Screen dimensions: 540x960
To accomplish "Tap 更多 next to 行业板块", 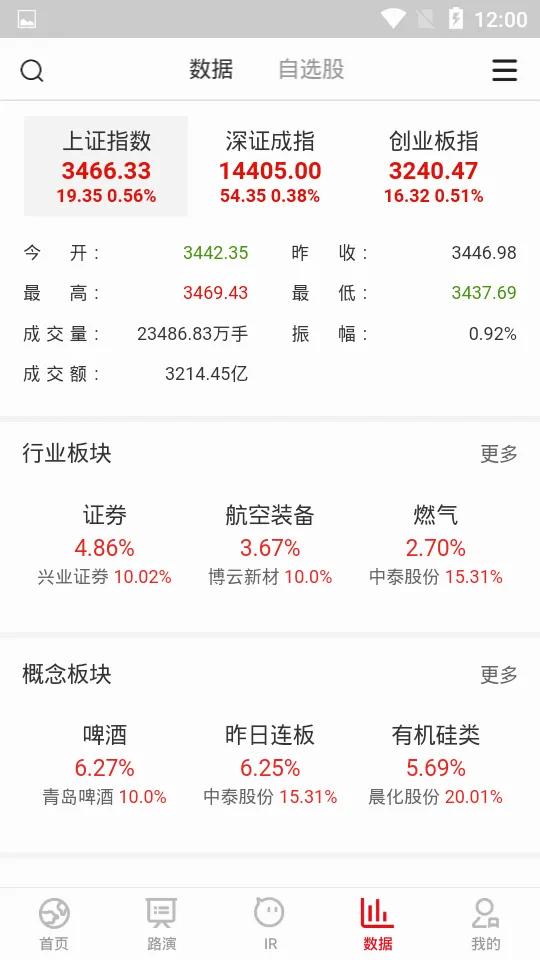I will [499, 454].
